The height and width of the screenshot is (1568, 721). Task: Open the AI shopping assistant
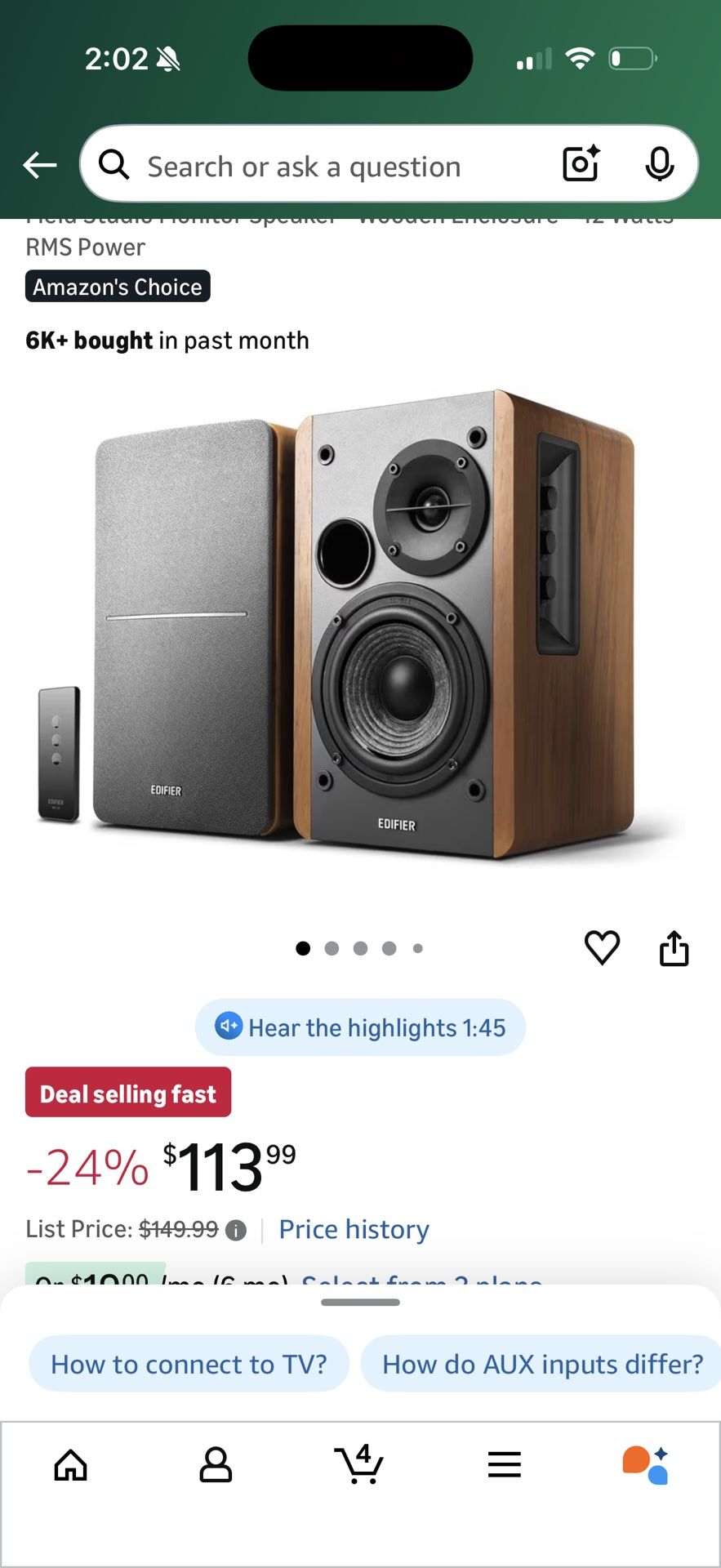pyautogui.click(x=646, y=1465)
